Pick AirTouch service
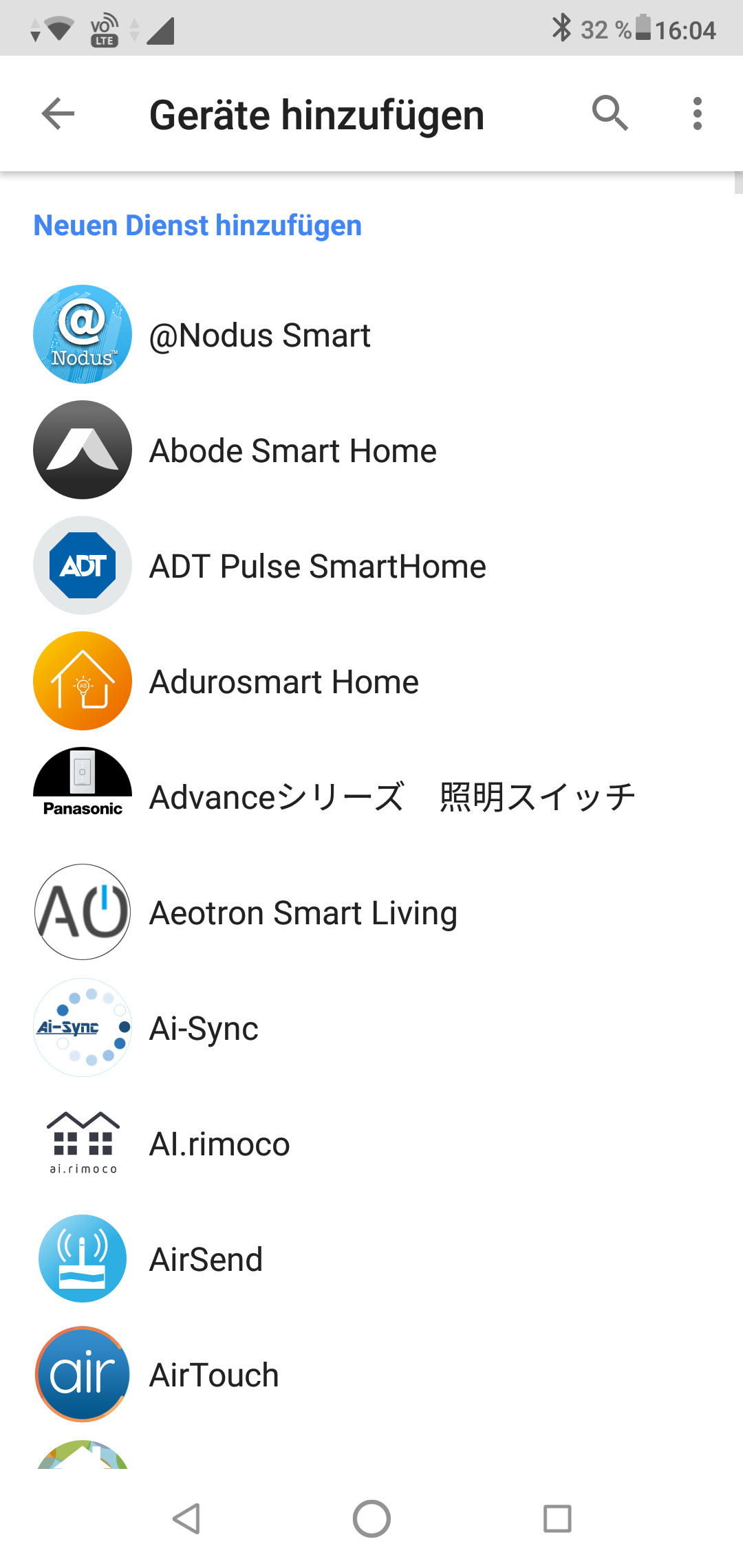 214,1375
